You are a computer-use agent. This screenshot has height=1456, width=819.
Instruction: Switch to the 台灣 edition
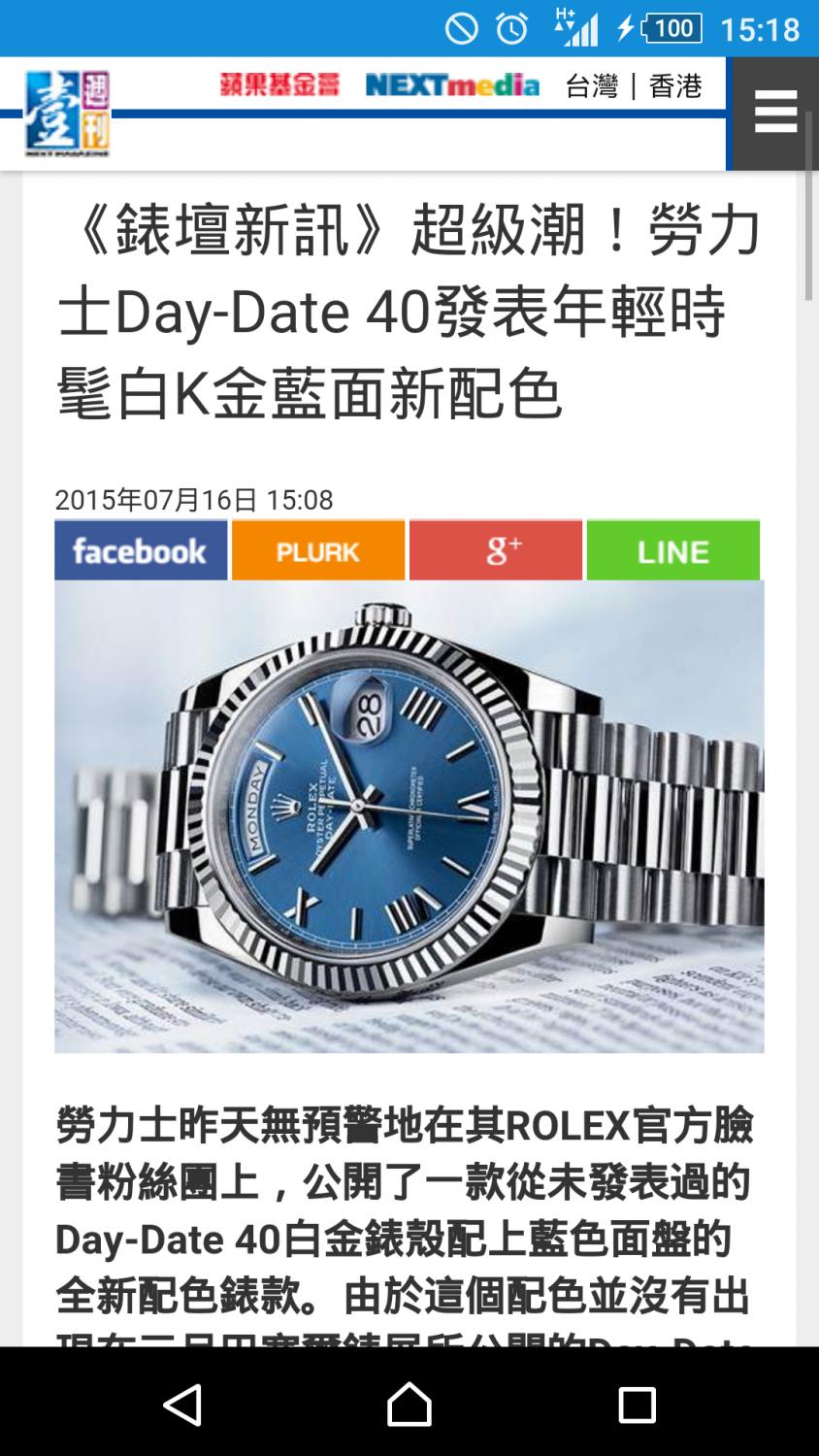click(591, 86)
